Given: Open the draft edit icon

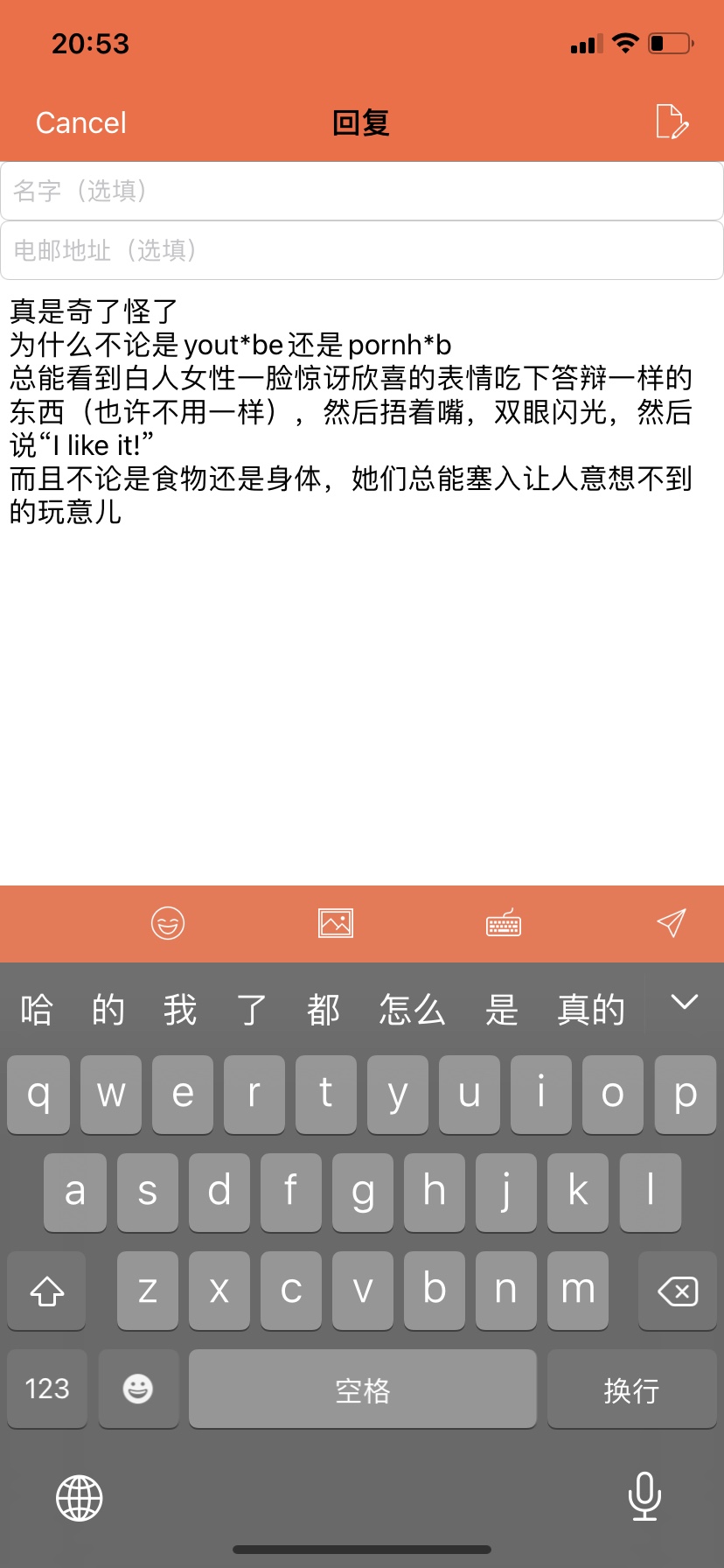Looking at the screenshot, I should click(672, 122).
